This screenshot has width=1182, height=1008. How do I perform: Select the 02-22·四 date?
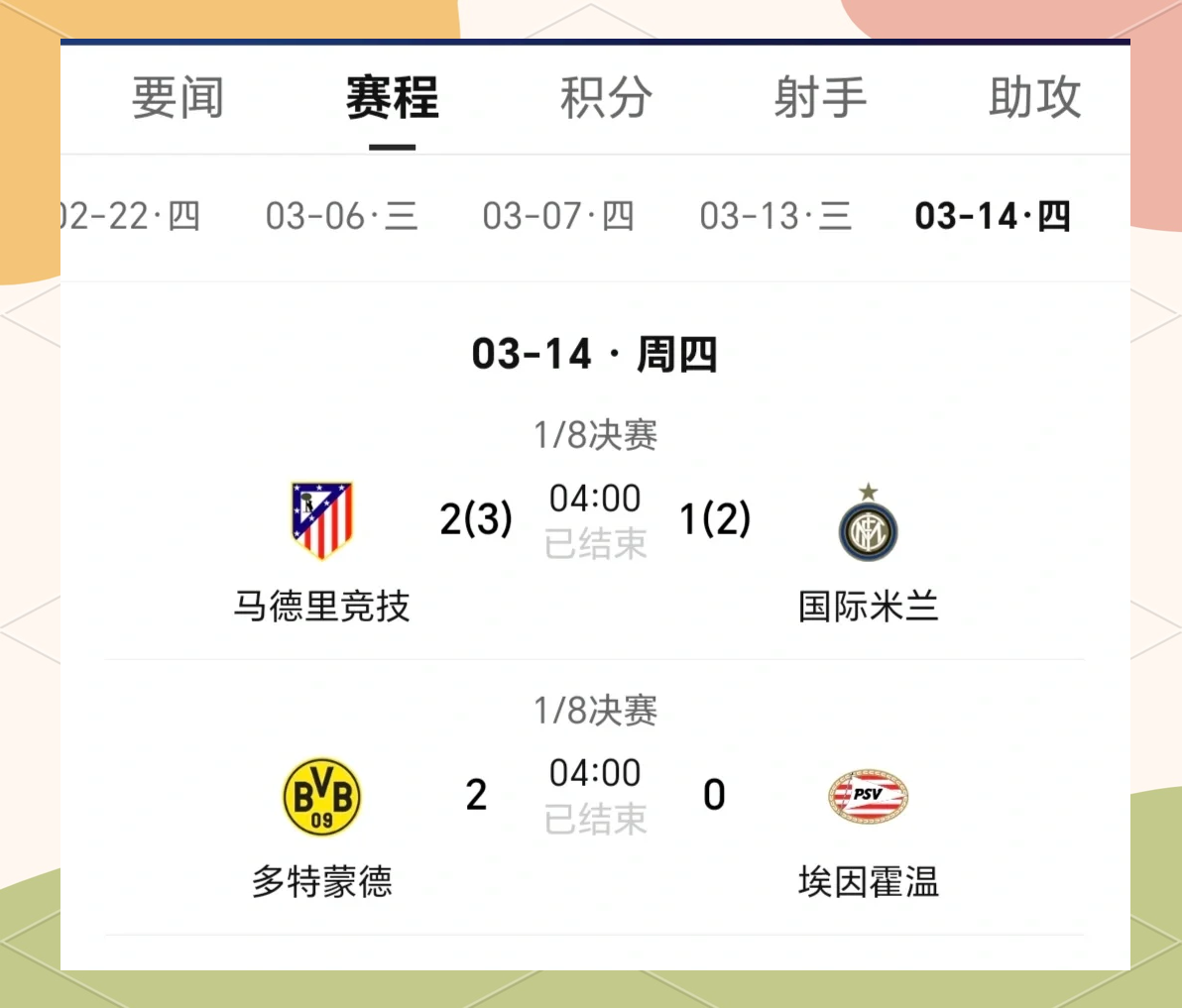click(x=131, y=216)
